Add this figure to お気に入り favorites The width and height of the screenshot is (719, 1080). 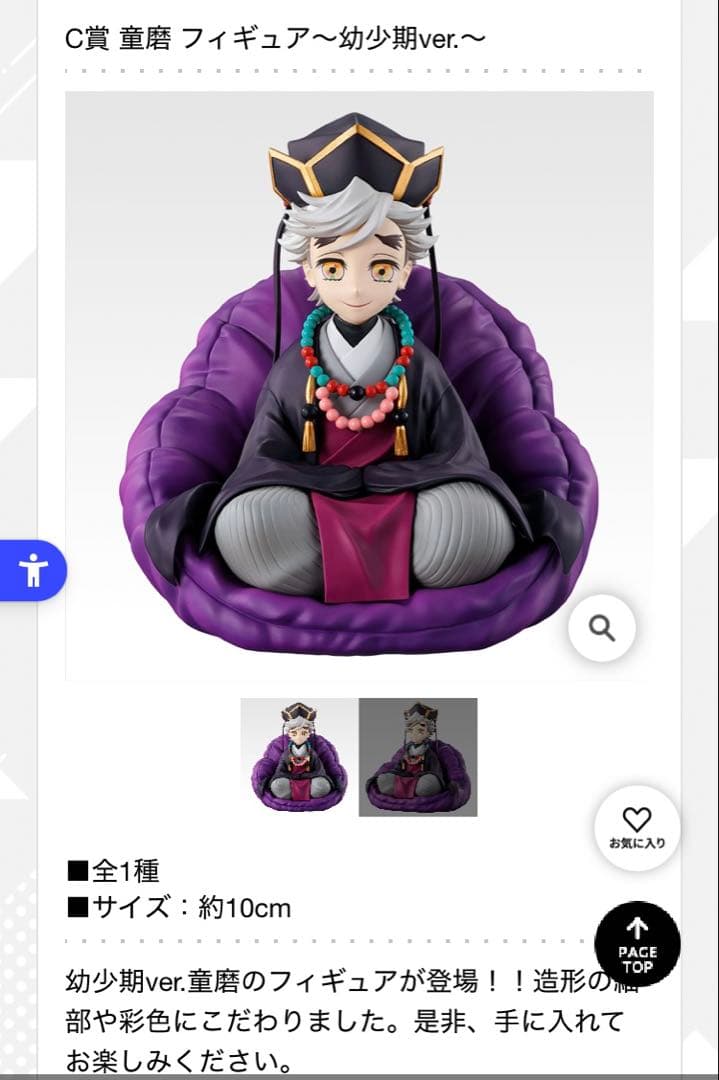pos(637,828)
